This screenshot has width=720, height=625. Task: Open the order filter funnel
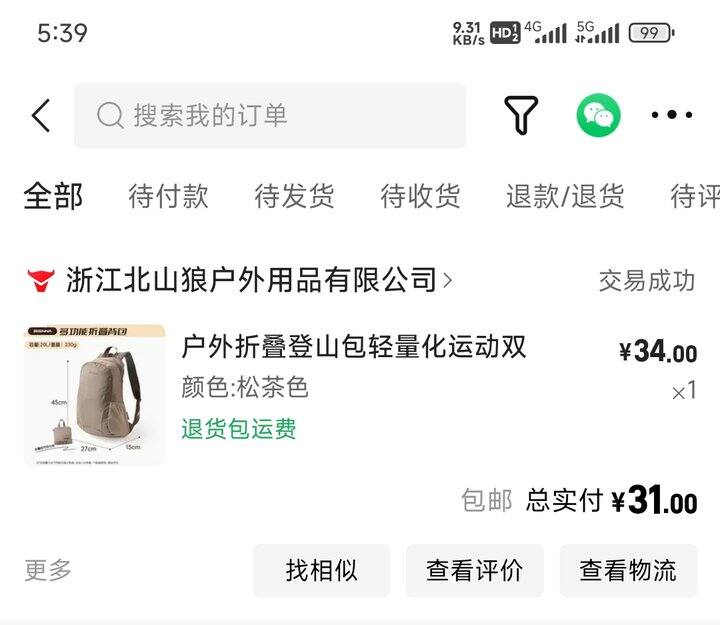click(521, 115)
